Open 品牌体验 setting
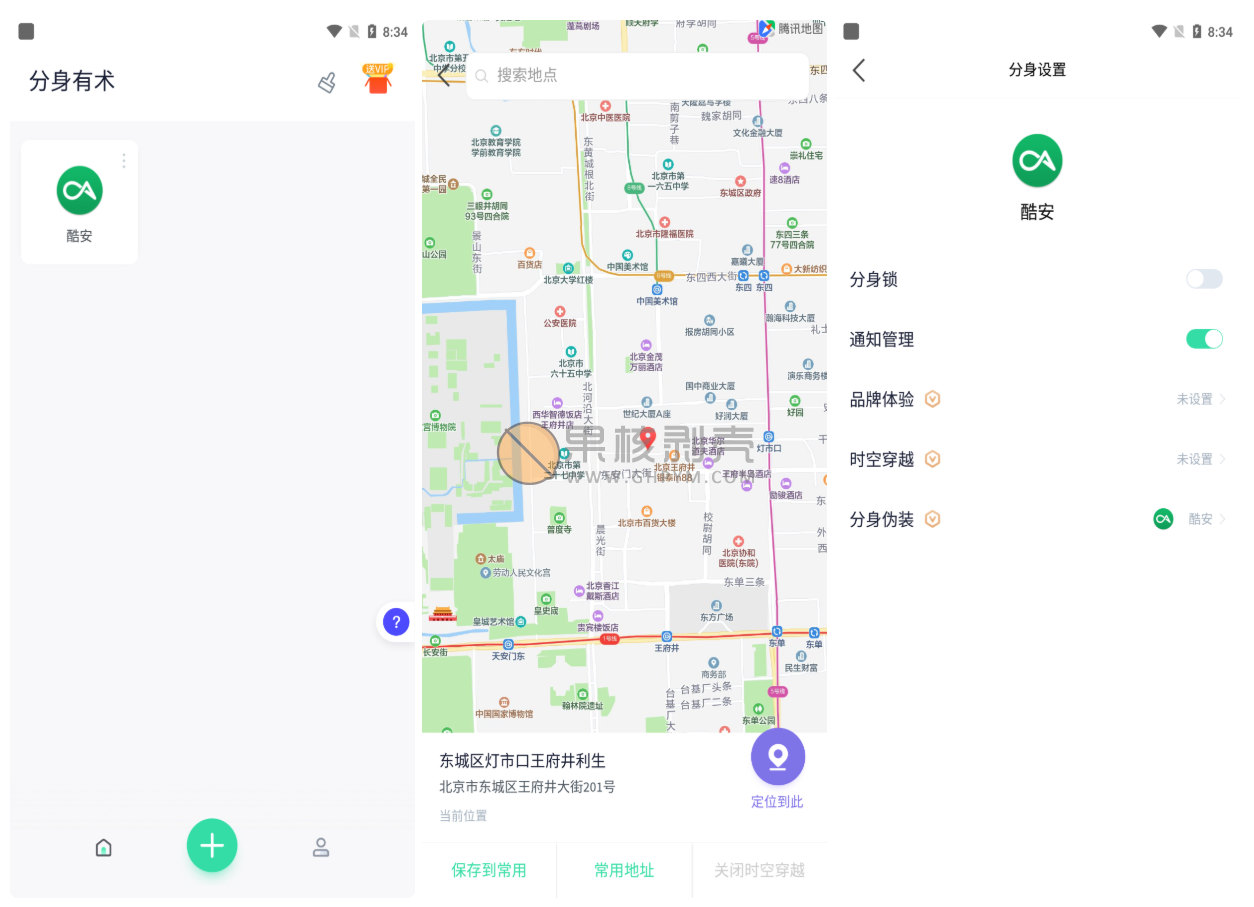Viewport: 1254px width, 907px height. click(1037, 399)
